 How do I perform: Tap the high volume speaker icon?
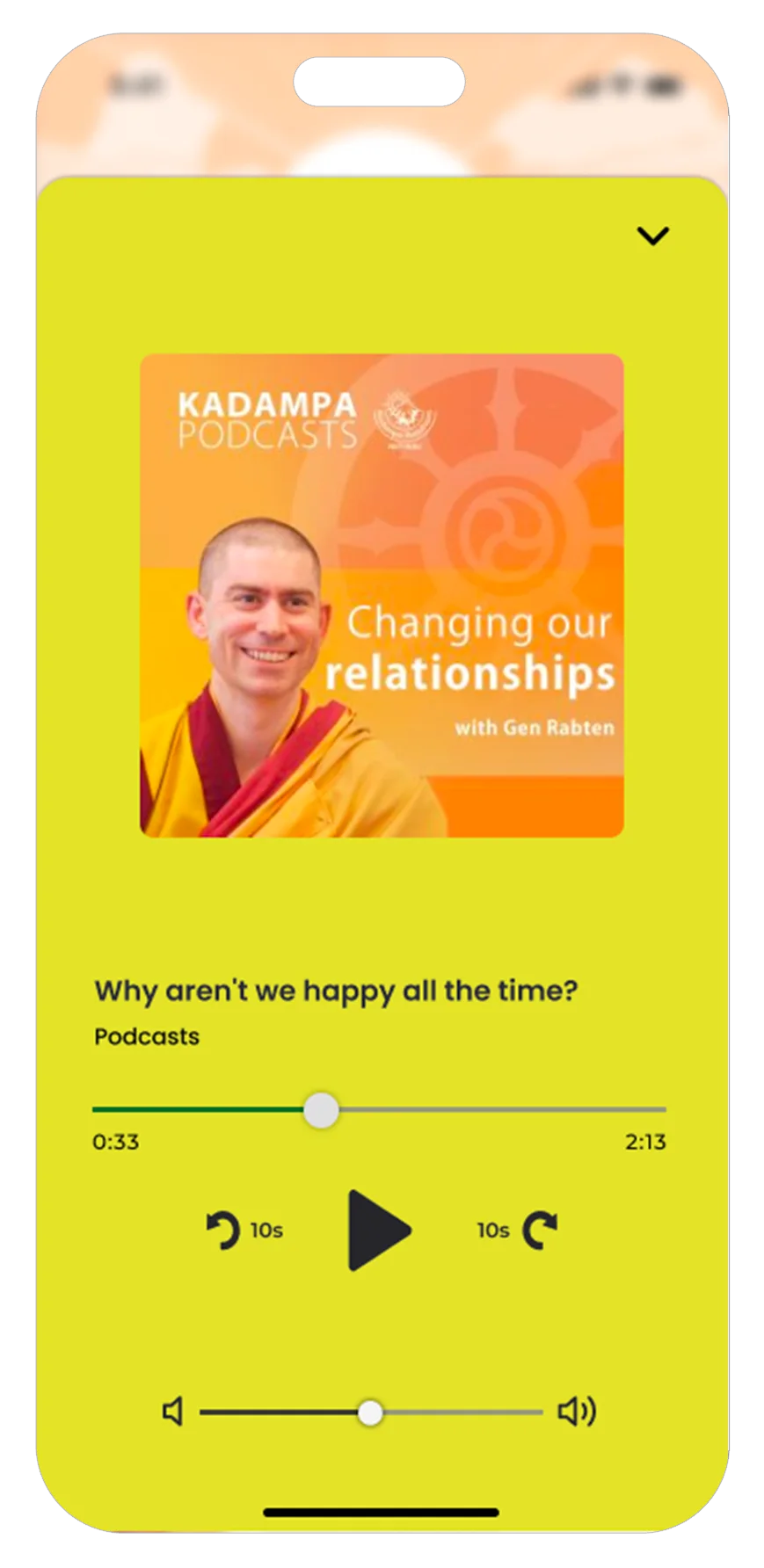pyautogui.click(x=577, y=1412)
